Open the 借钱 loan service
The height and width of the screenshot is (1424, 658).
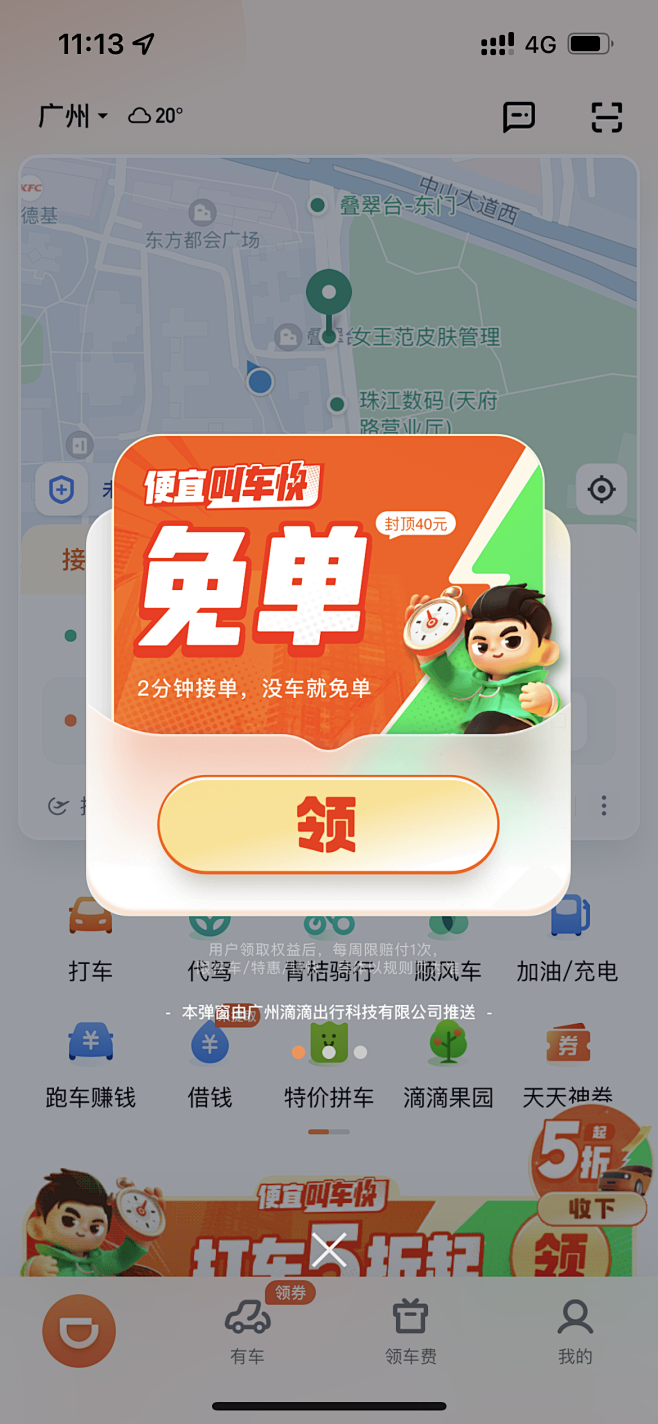210,1066
